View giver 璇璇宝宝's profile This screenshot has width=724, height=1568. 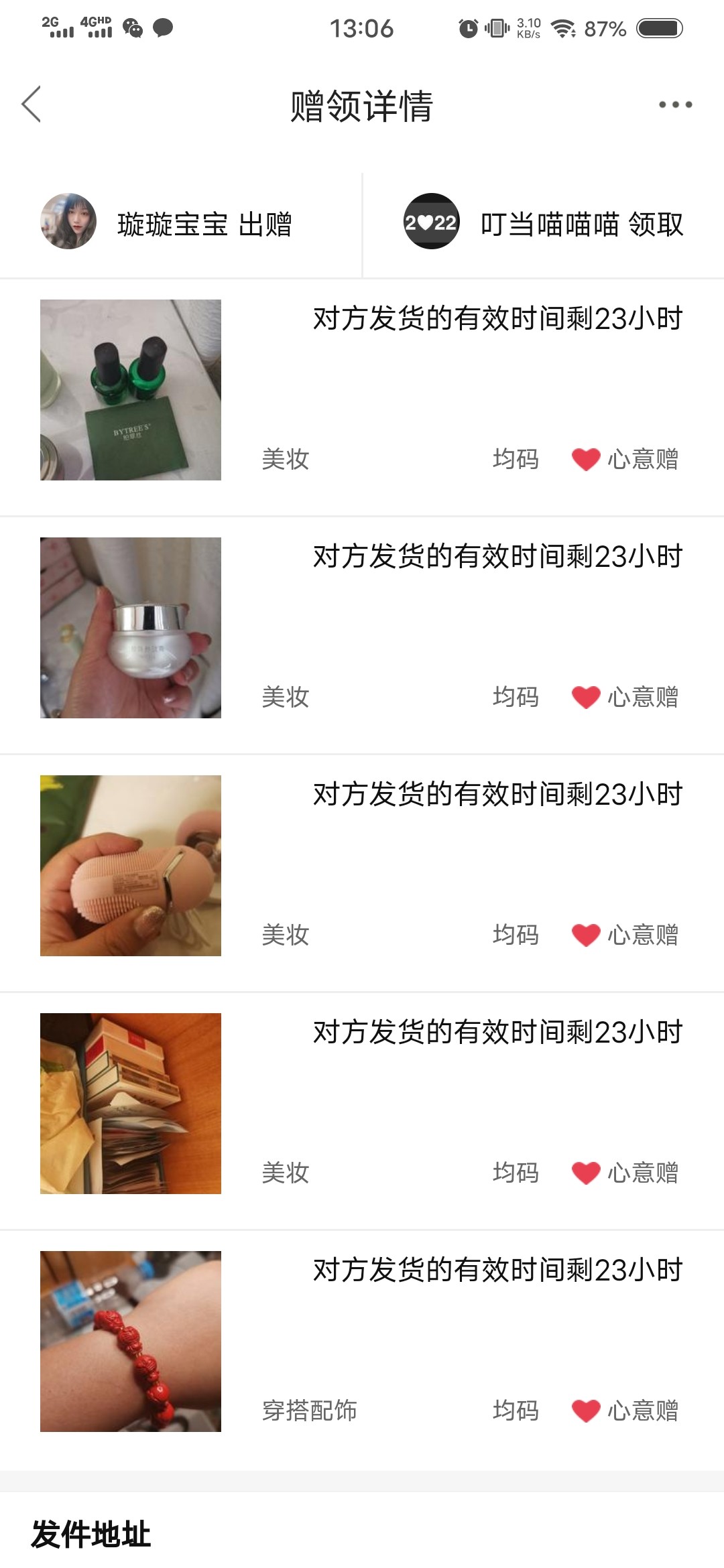point(68,222)
